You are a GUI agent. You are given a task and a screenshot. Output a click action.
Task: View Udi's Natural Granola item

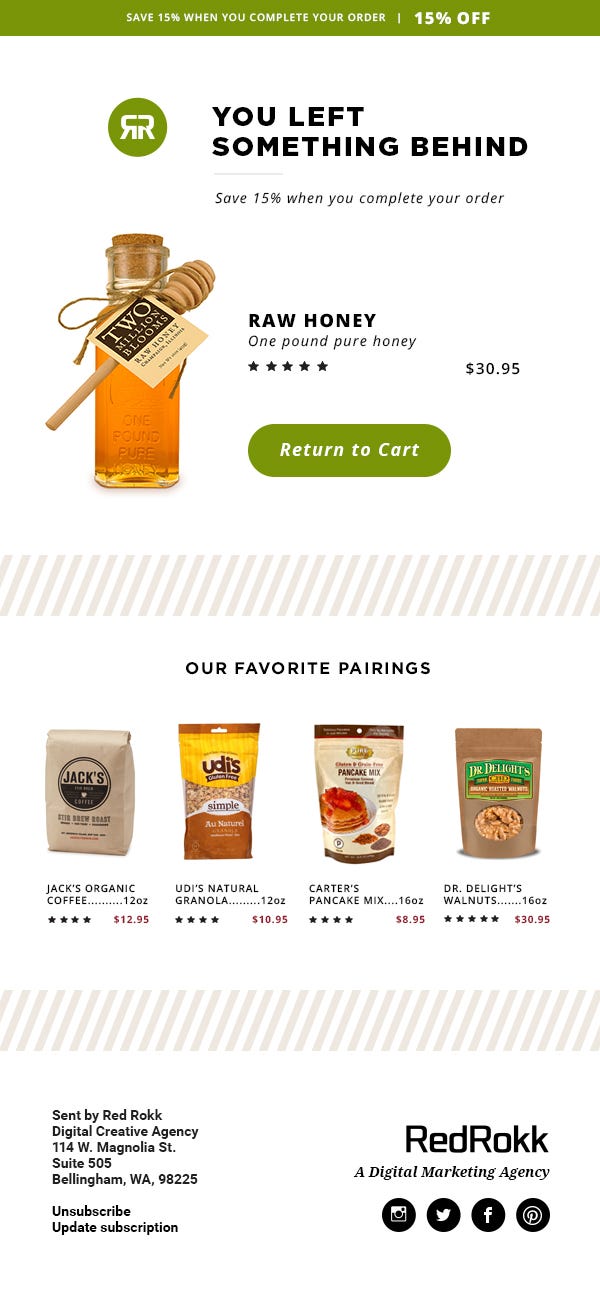coord(219,792)
